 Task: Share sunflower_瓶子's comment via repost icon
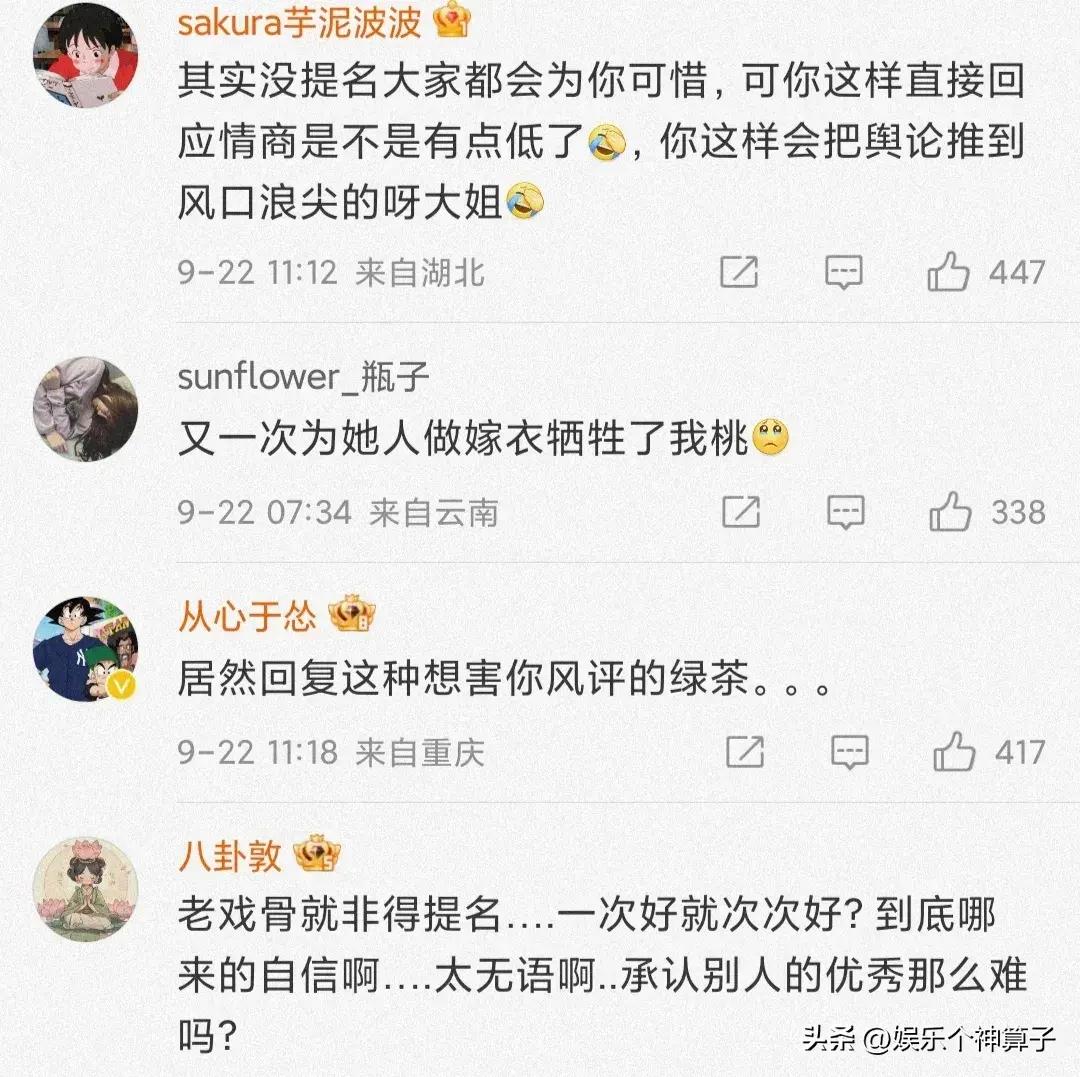(x=741, y=513)
